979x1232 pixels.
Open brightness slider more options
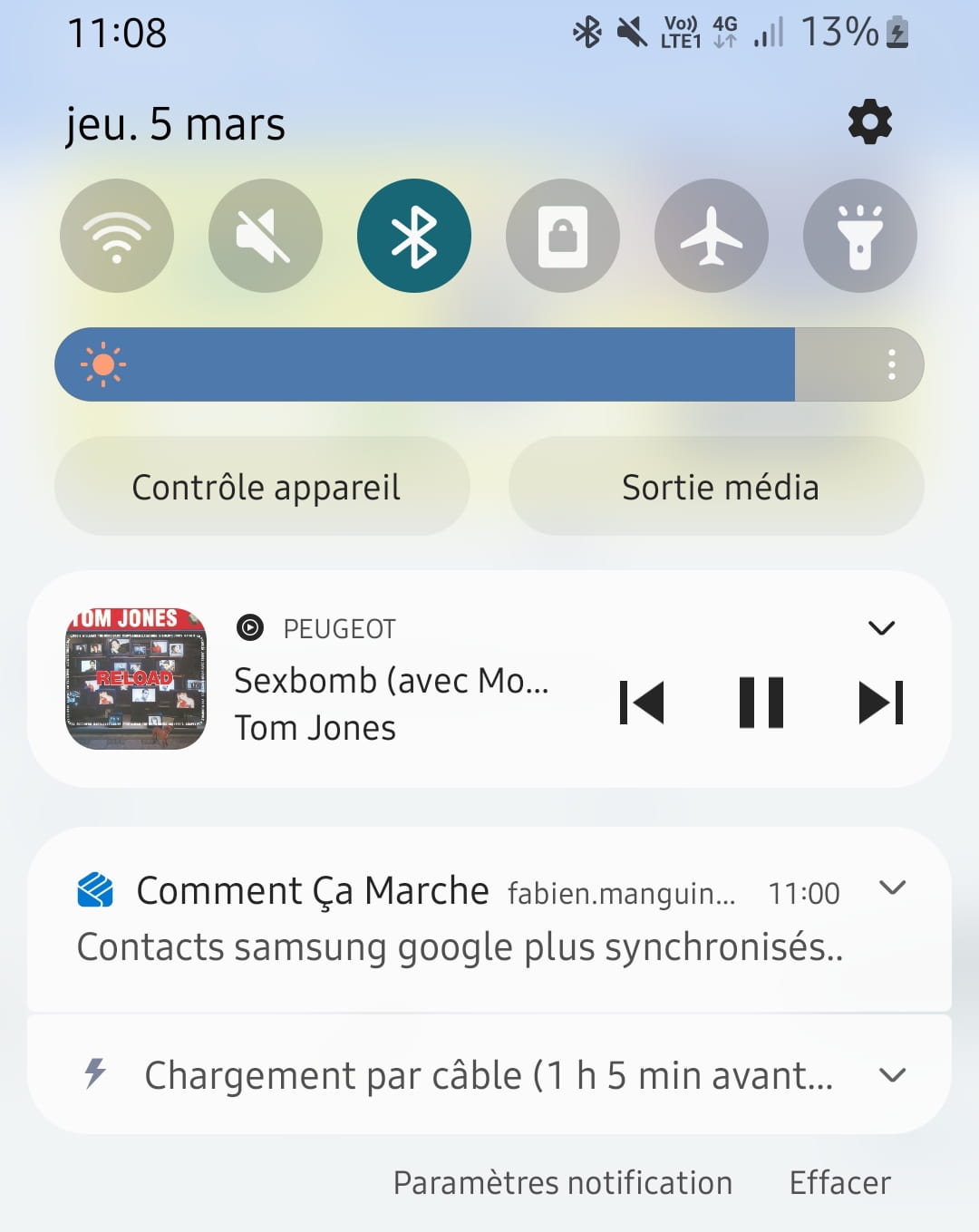(892, 364)
